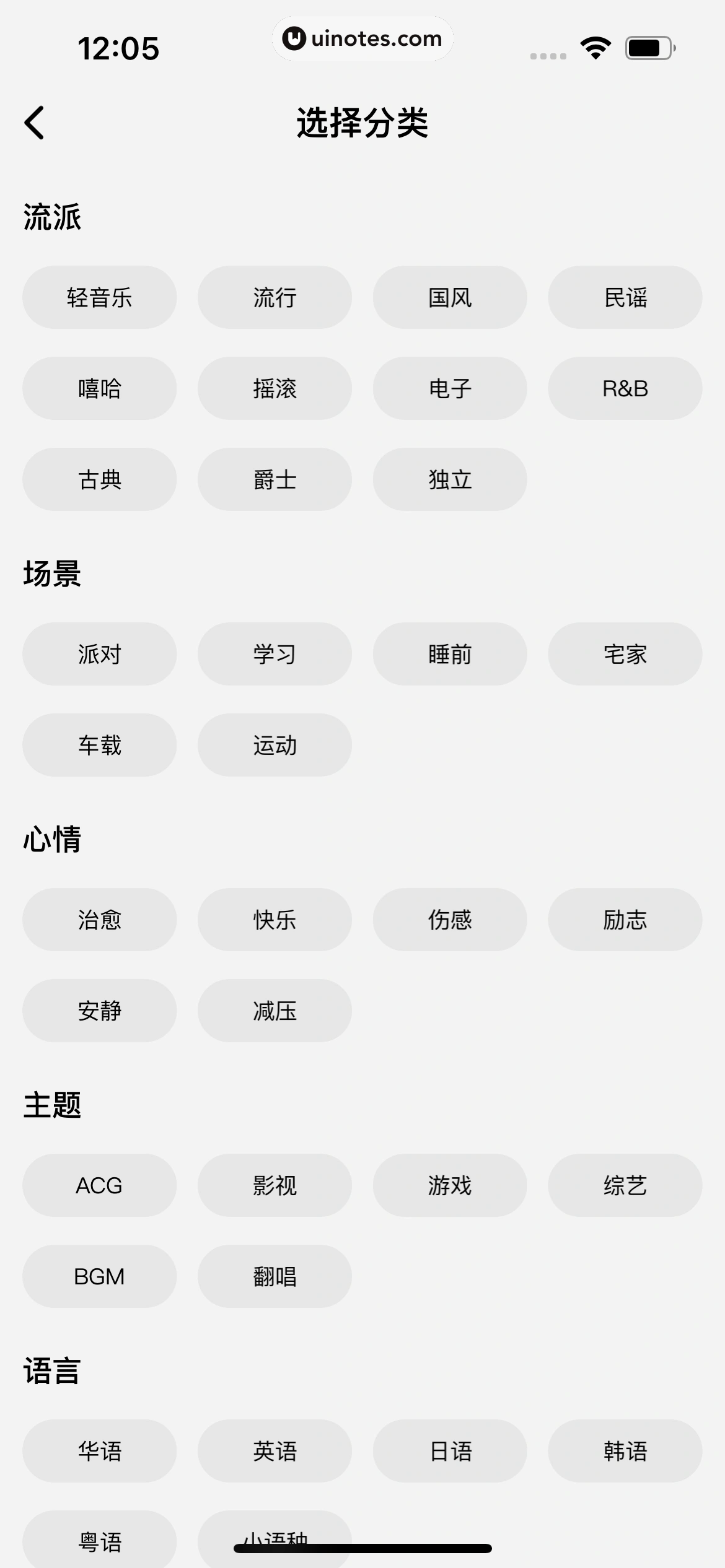Select 学习 scene tag
The height and width of the screenshot is (1568, 725).
[275, 653]
